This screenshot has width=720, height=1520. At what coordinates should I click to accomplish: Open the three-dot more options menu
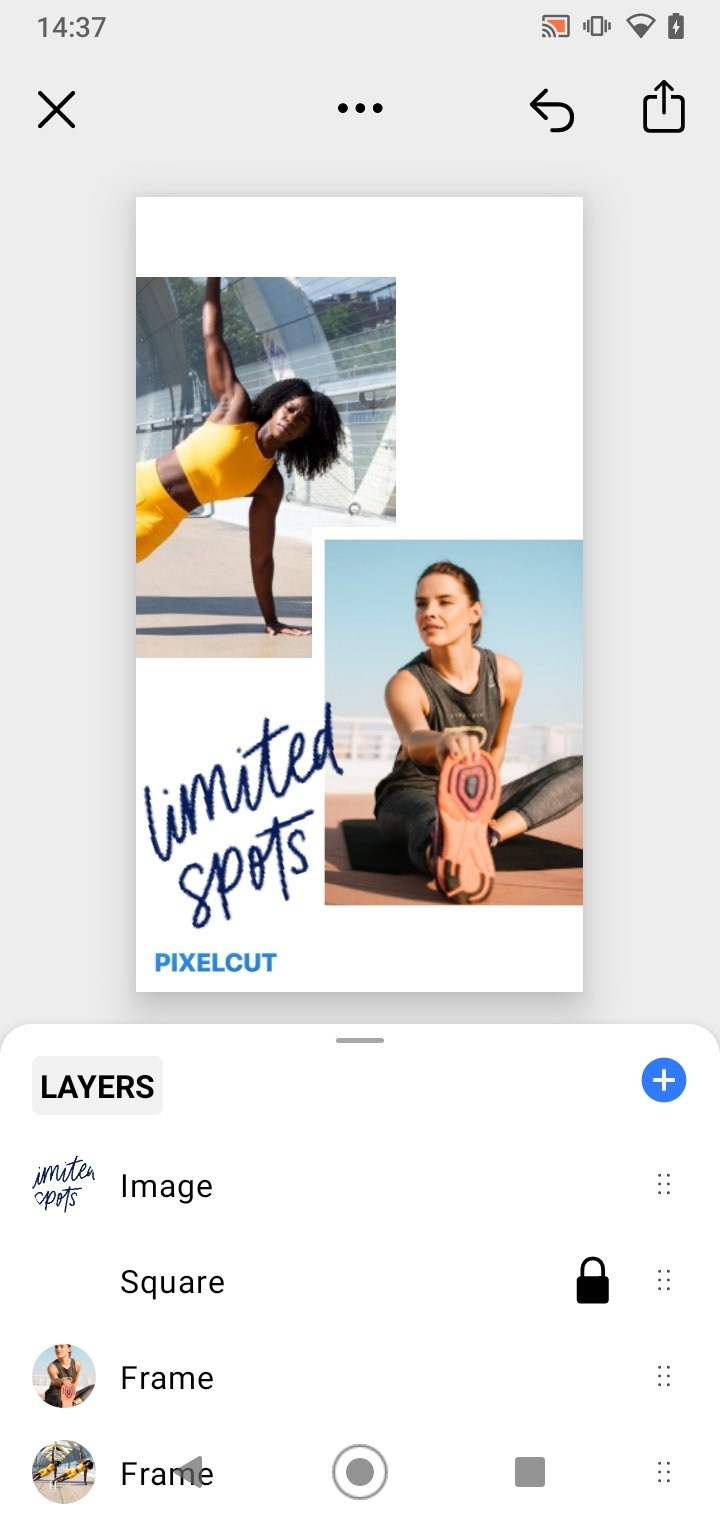[360, 108]
